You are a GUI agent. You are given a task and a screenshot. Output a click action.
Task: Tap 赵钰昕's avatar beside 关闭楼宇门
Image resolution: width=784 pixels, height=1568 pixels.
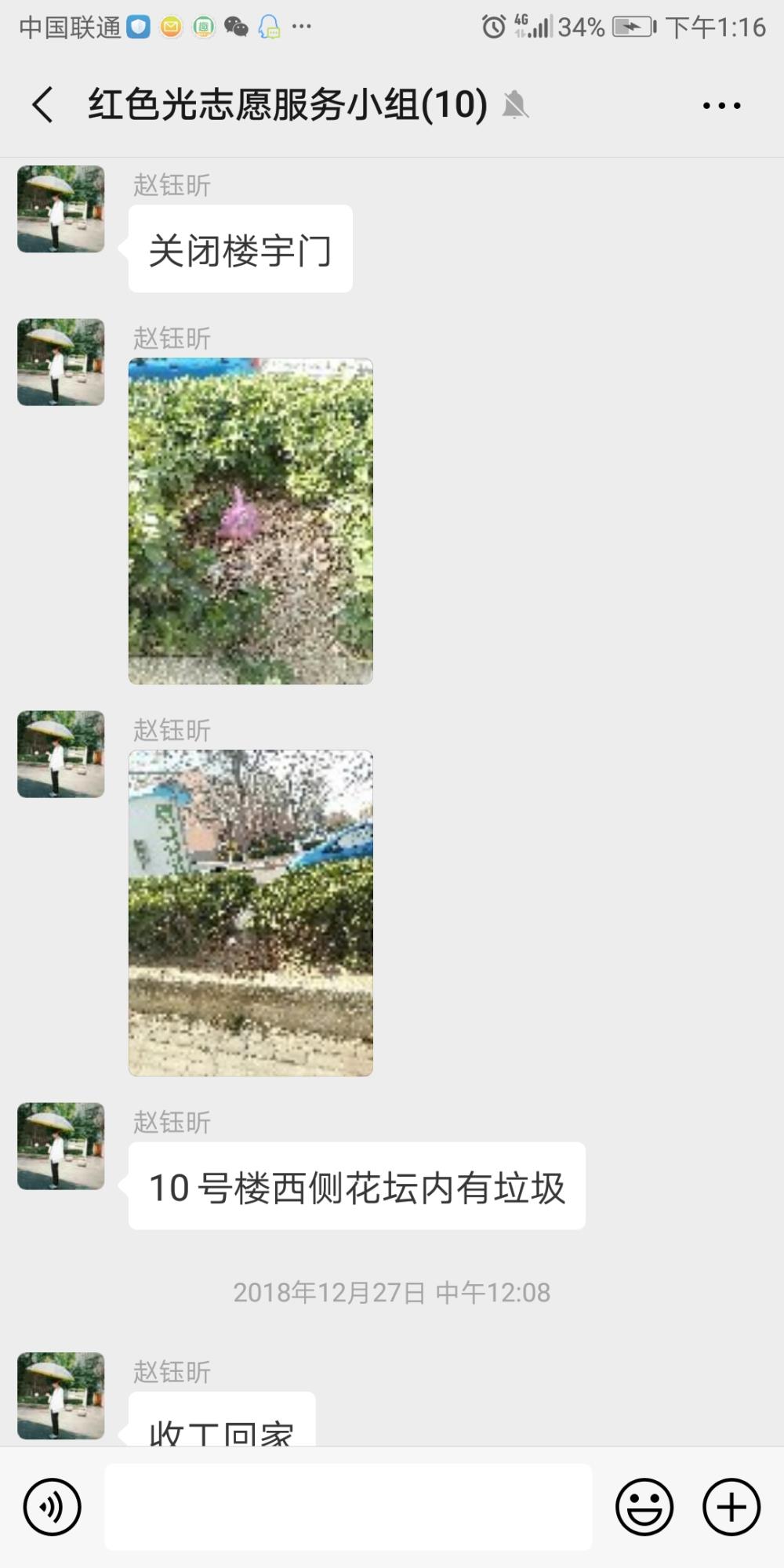[x=61, y=209]
